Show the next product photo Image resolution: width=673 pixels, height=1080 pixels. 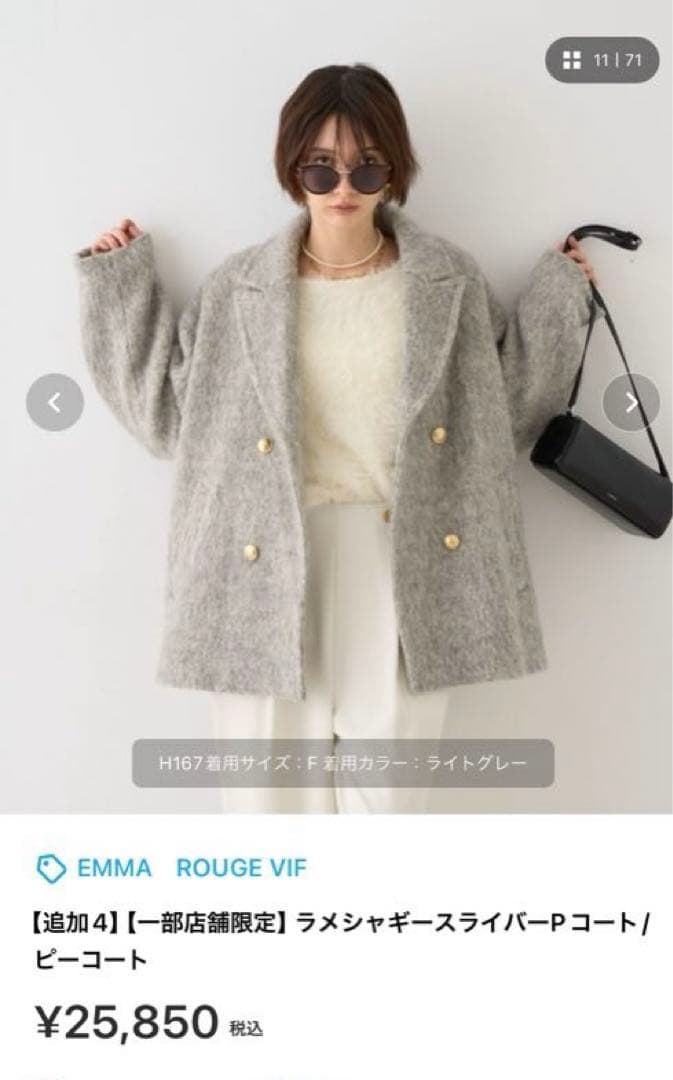(x=631, y=403)
